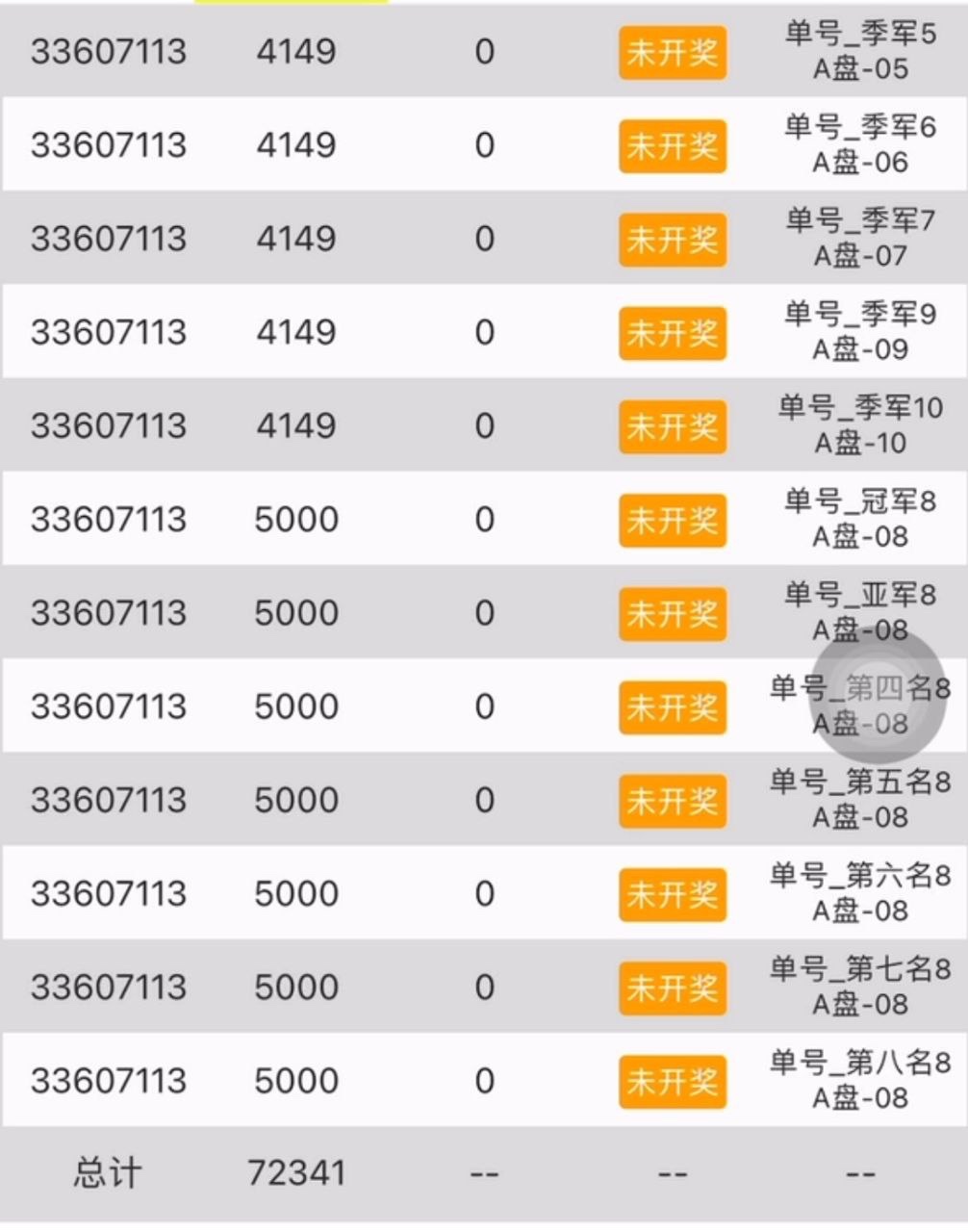Click the 未开奖 badge on the 单号_第七名8 row
The width and height of the screenshot is (968, 1232).
point(672,986)
